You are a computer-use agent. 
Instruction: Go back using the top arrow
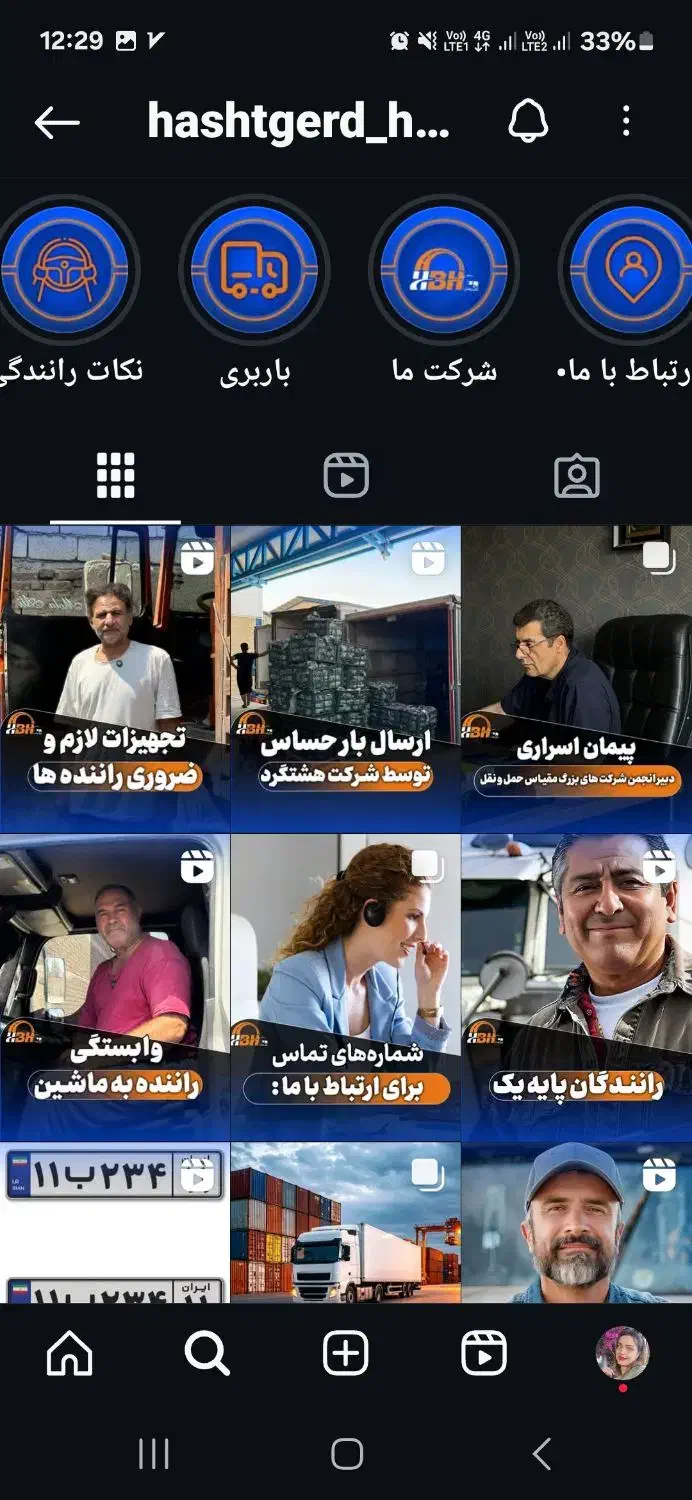coord(57,123)
